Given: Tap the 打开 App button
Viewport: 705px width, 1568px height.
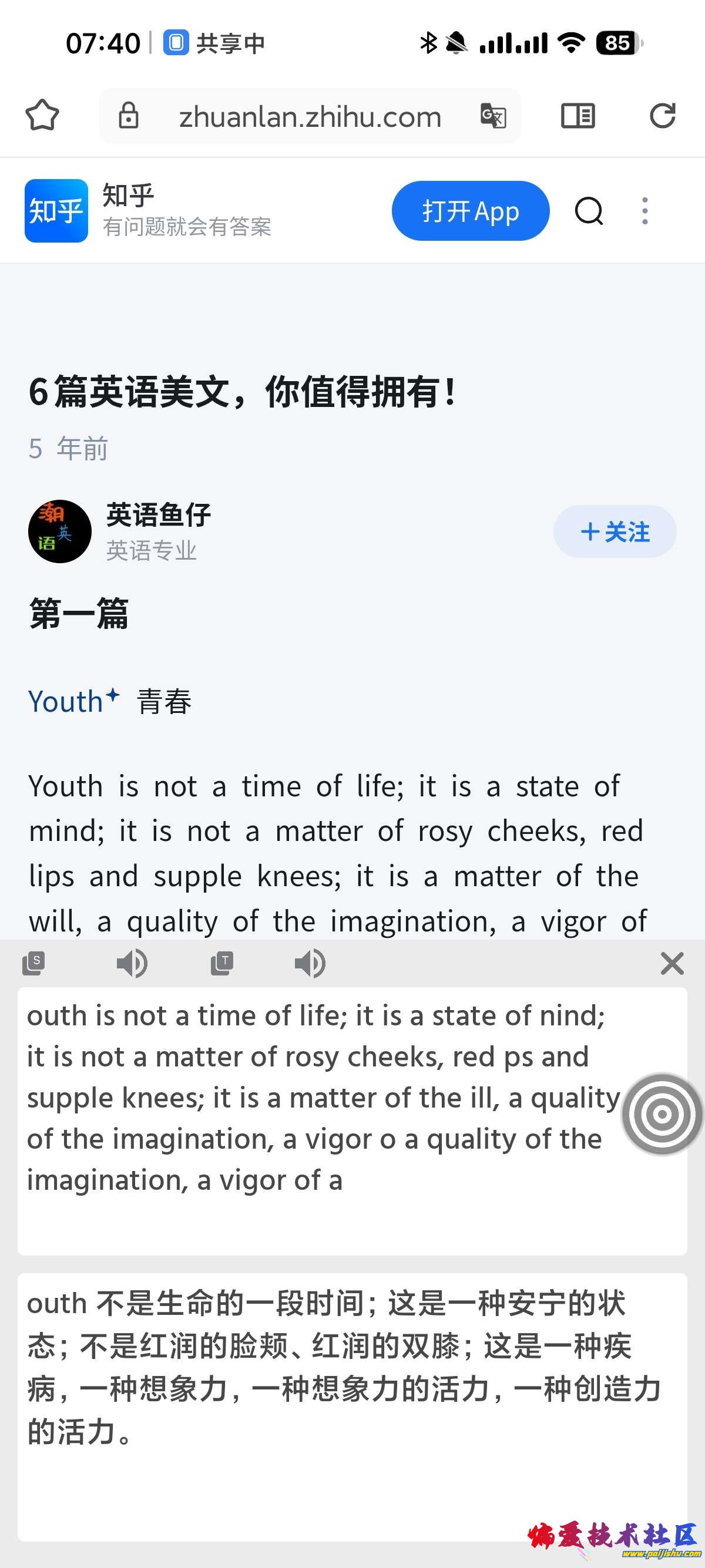Looking at the screenshot, I should (x=470, y=211).
